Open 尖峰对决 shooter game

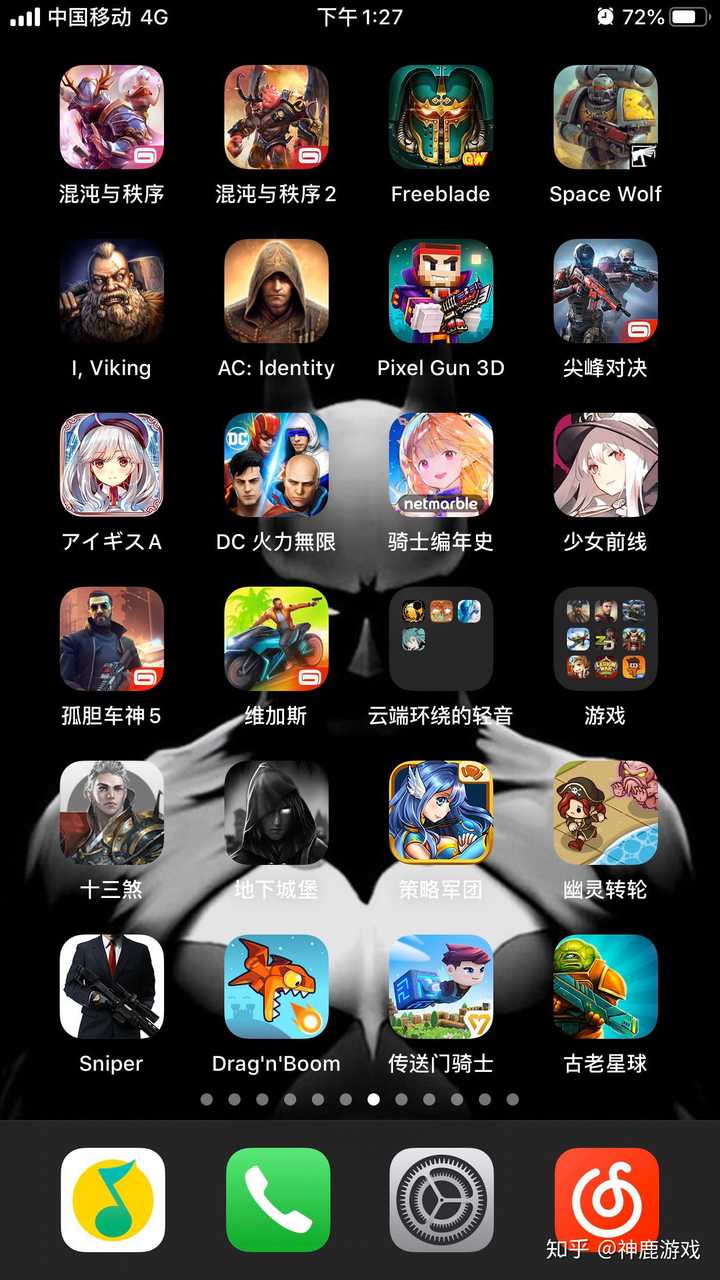click(606, 288)
